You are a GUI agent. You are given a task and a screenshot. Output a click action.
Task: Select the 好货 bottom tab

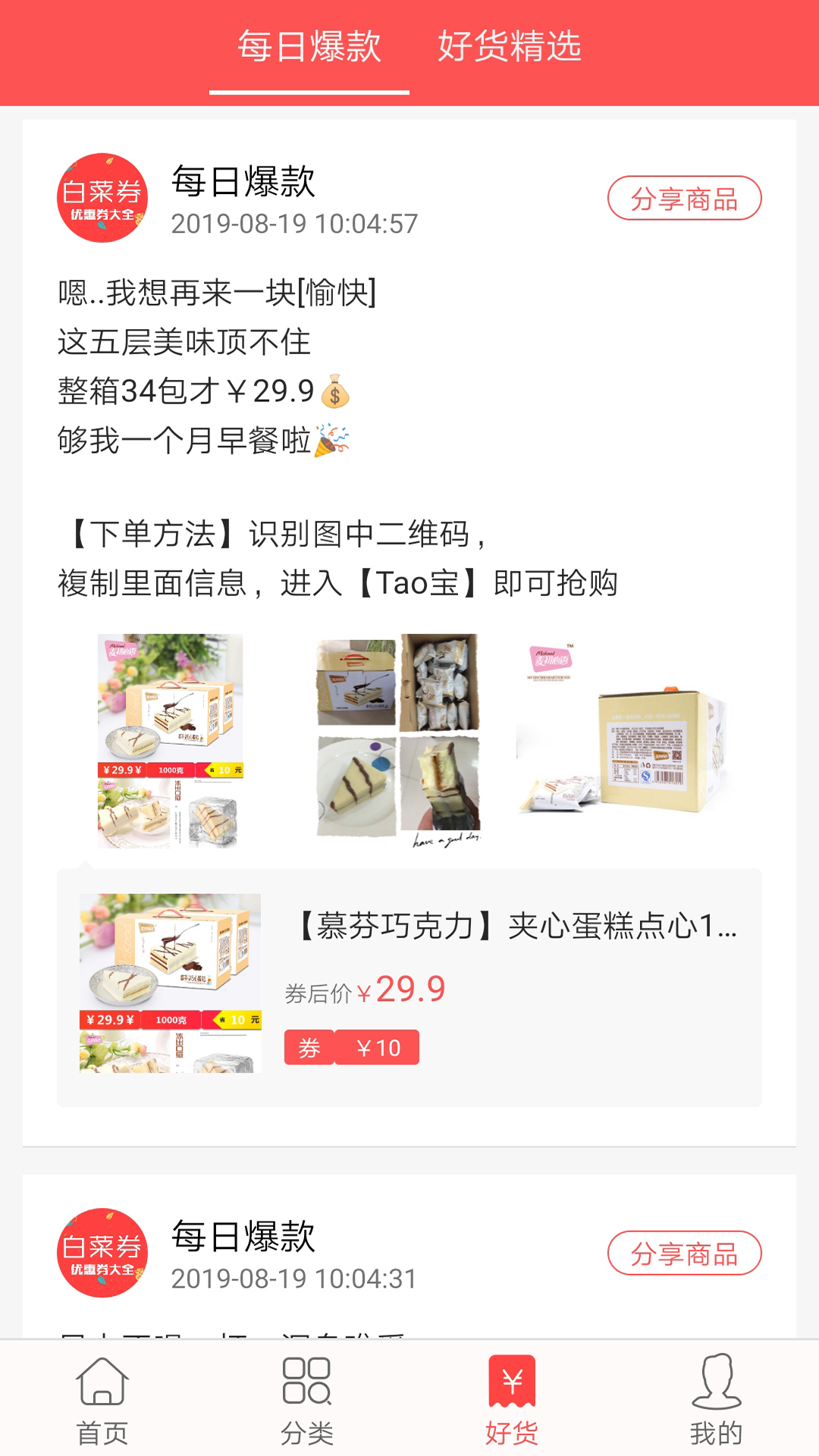512,1400
